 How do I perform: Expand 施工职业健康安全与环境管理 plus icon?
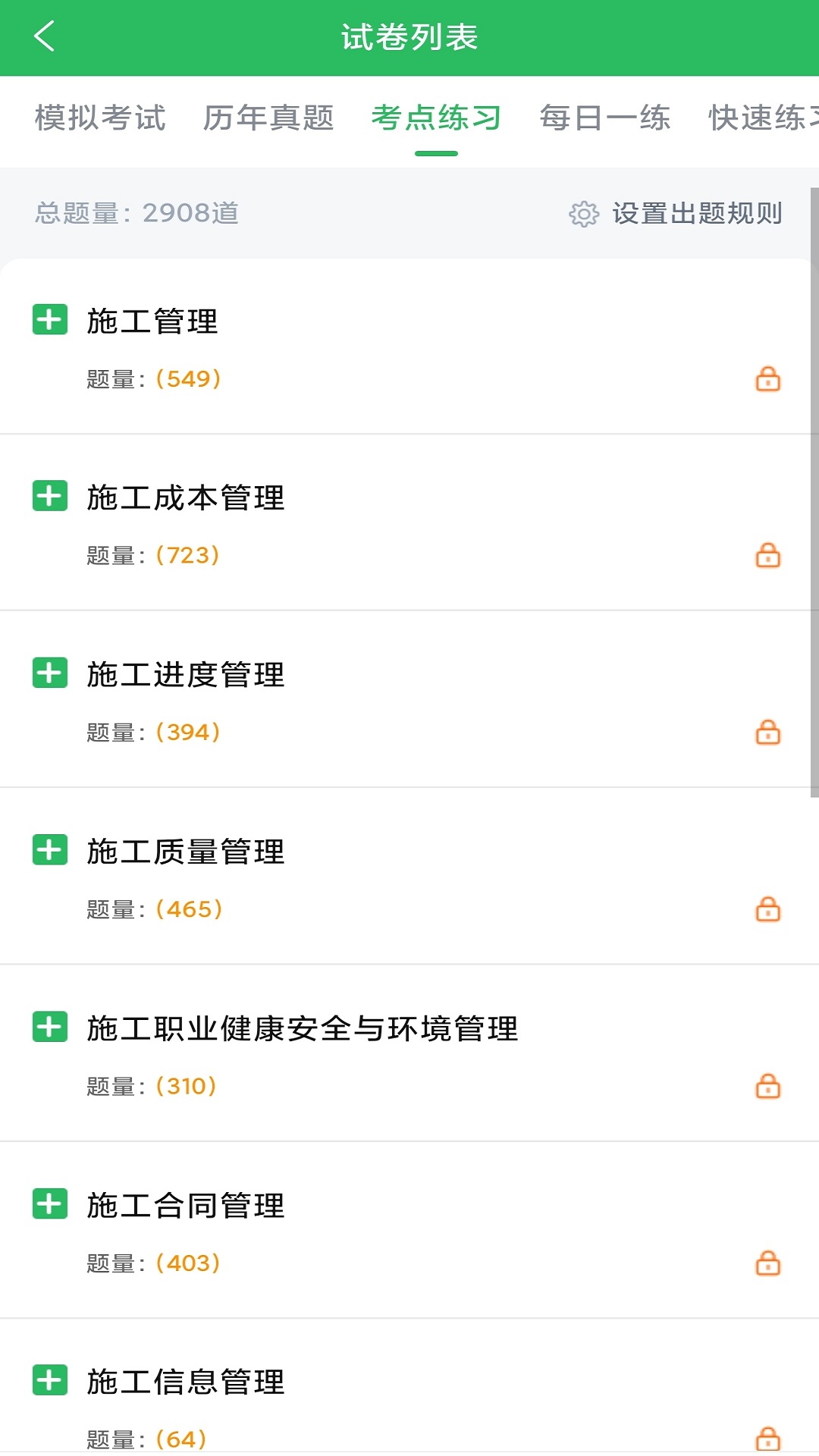tap(50, 1027)
